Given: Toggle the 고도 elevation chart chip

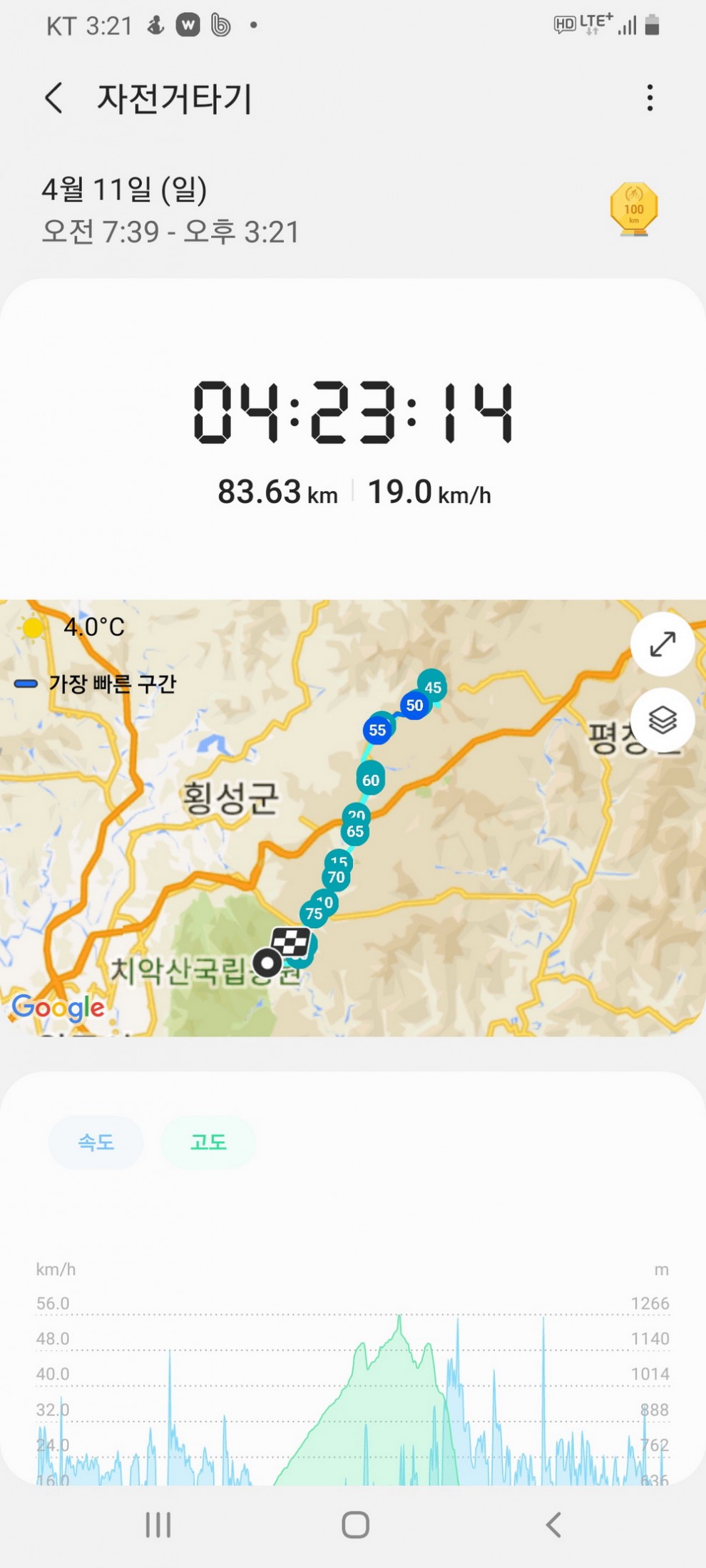Looking at the screenshot, I should click(x=208, y=1143).
